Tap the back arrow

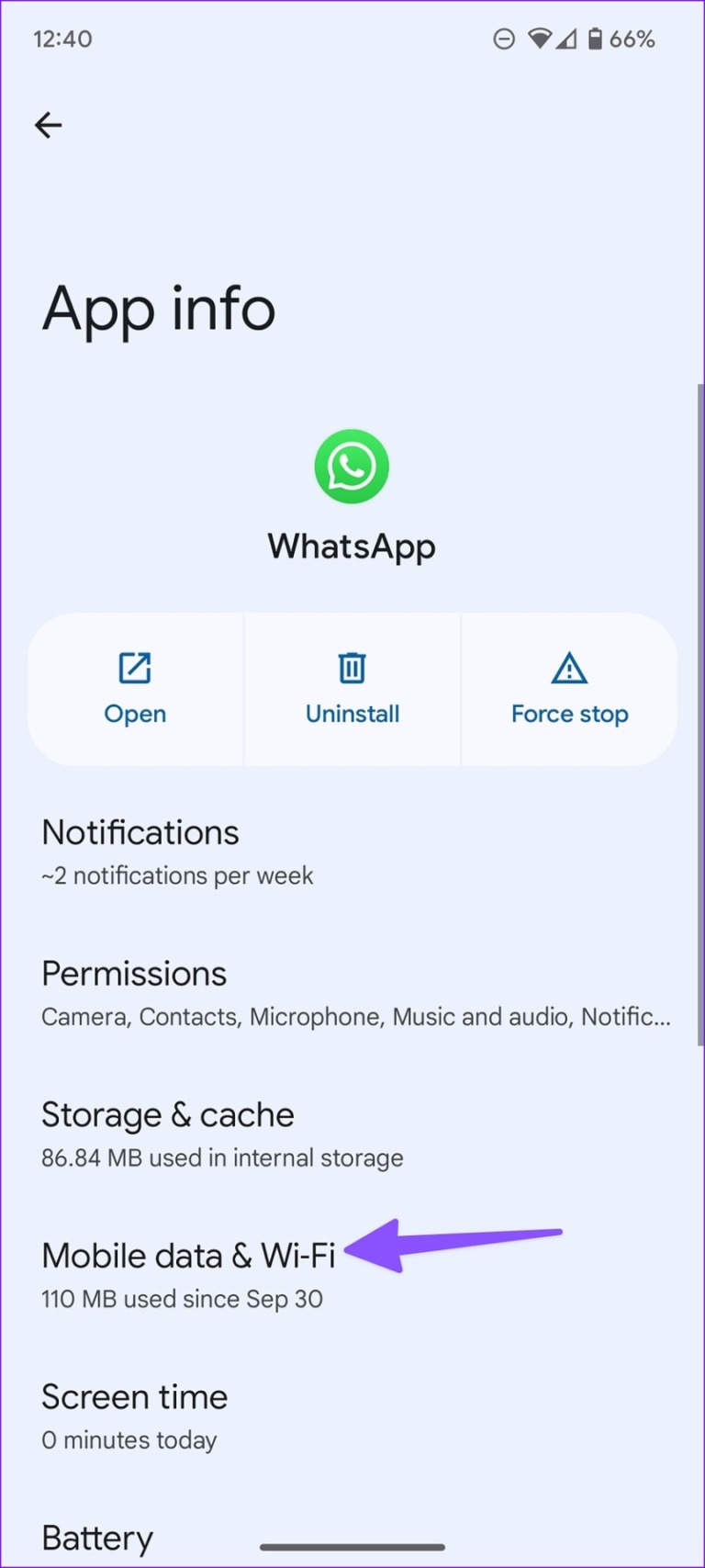tap(48, 125)
